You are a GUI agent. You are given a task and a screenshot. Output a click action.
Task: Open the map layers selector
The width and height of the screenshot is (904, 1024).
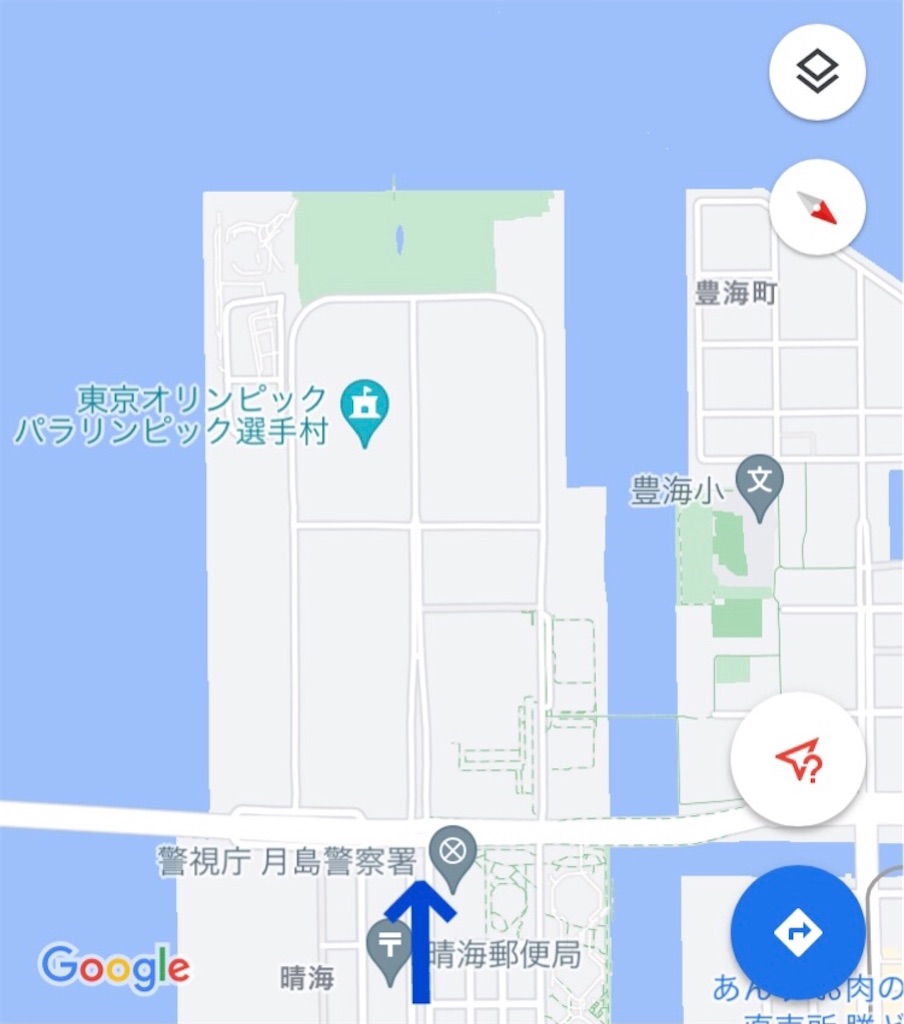(x=817, y=72)
